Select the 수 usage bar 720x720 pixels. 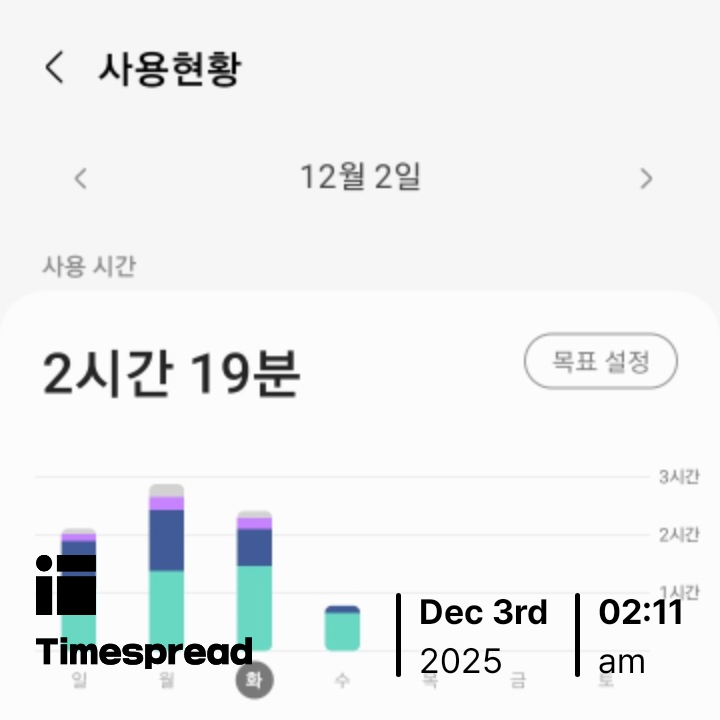[342, 628]
